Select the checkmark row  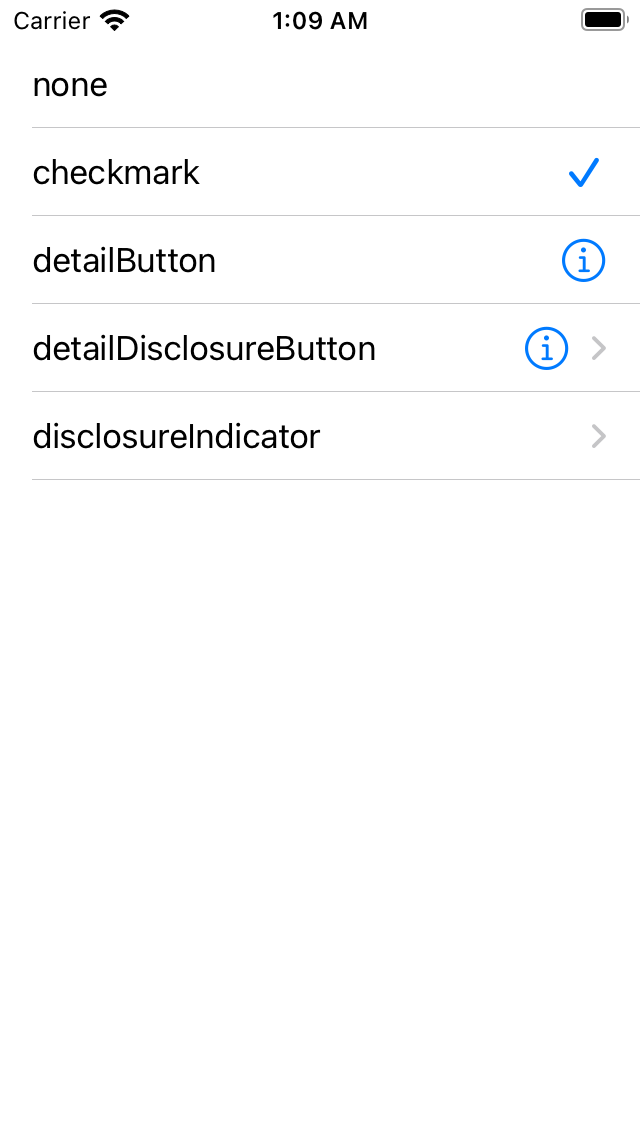click(x=320, y=172)
